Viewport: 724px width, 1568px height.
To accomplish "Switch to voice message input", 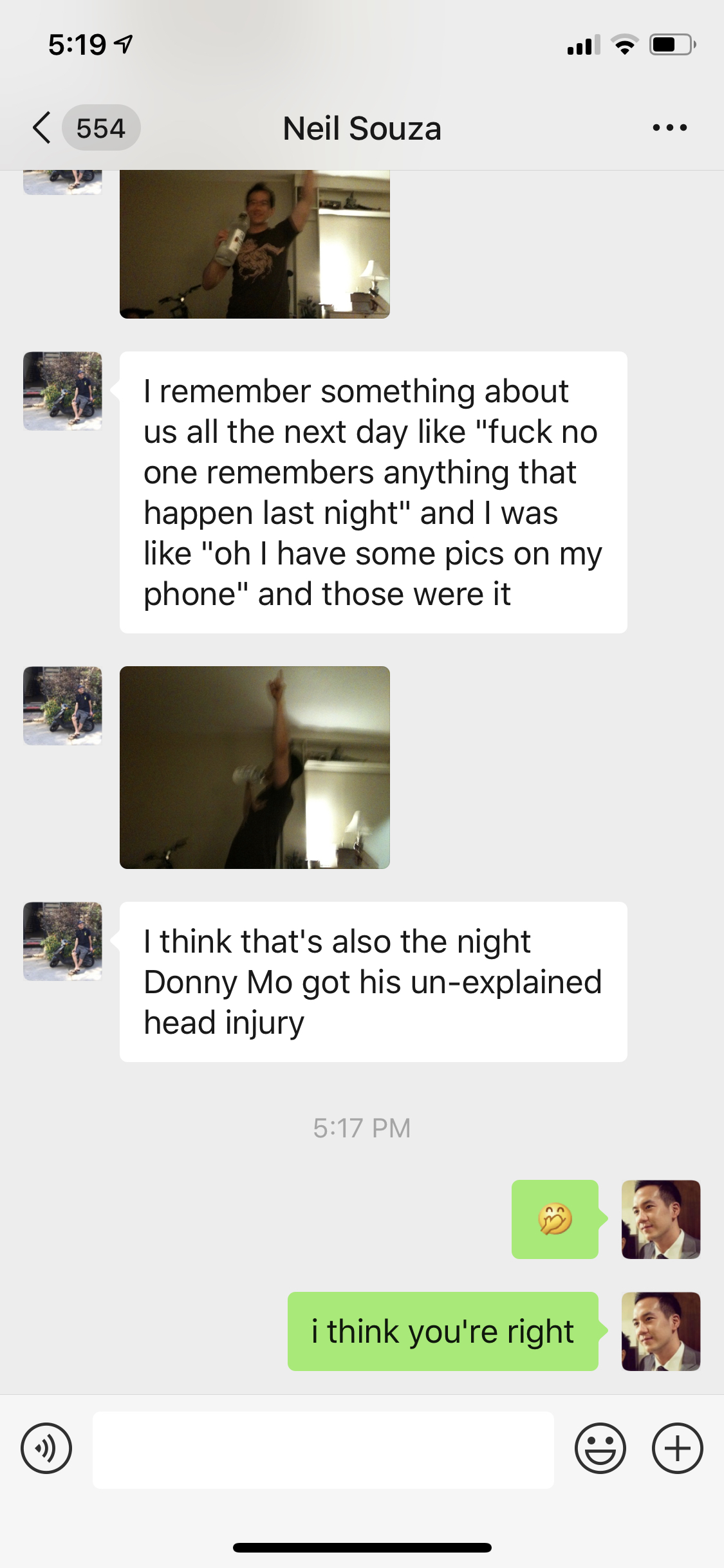I will 46,1449.
